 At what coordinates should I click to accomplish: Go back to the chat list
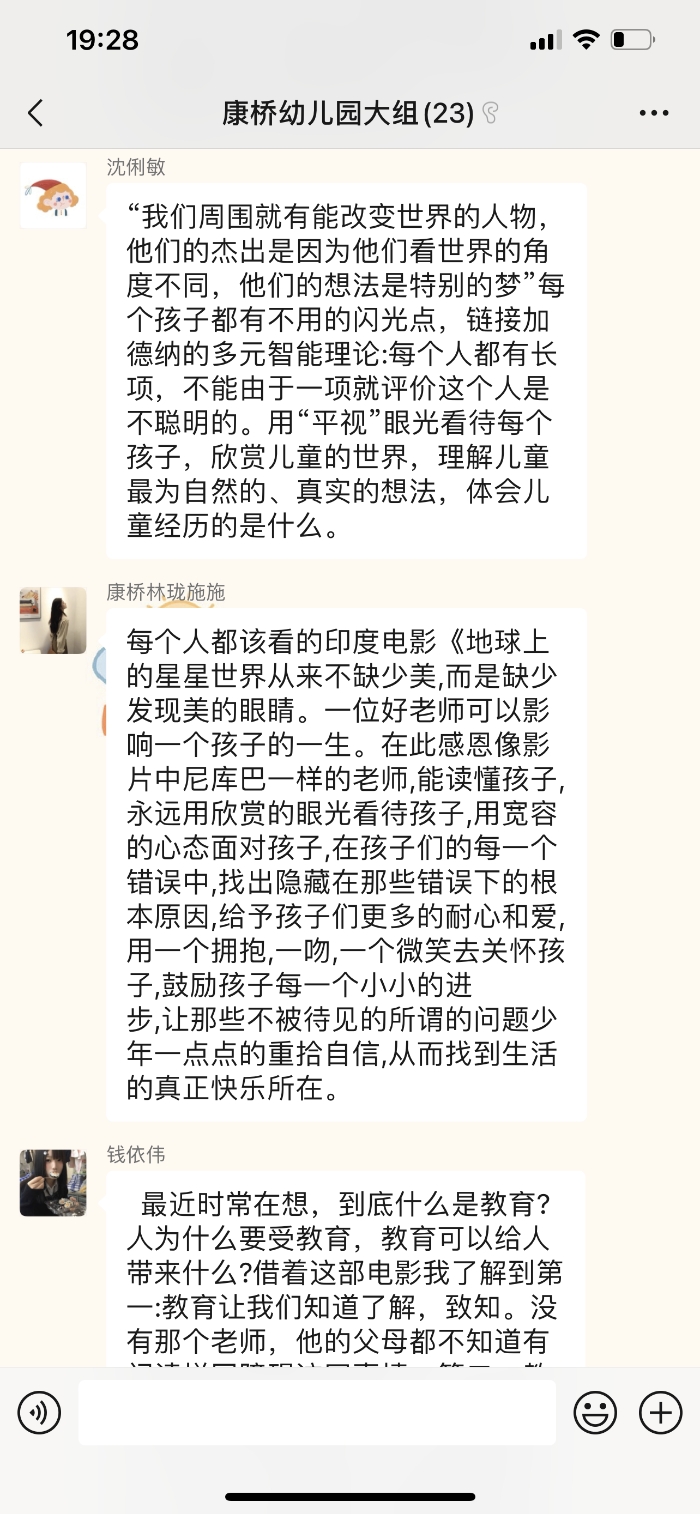pos(36,113)
